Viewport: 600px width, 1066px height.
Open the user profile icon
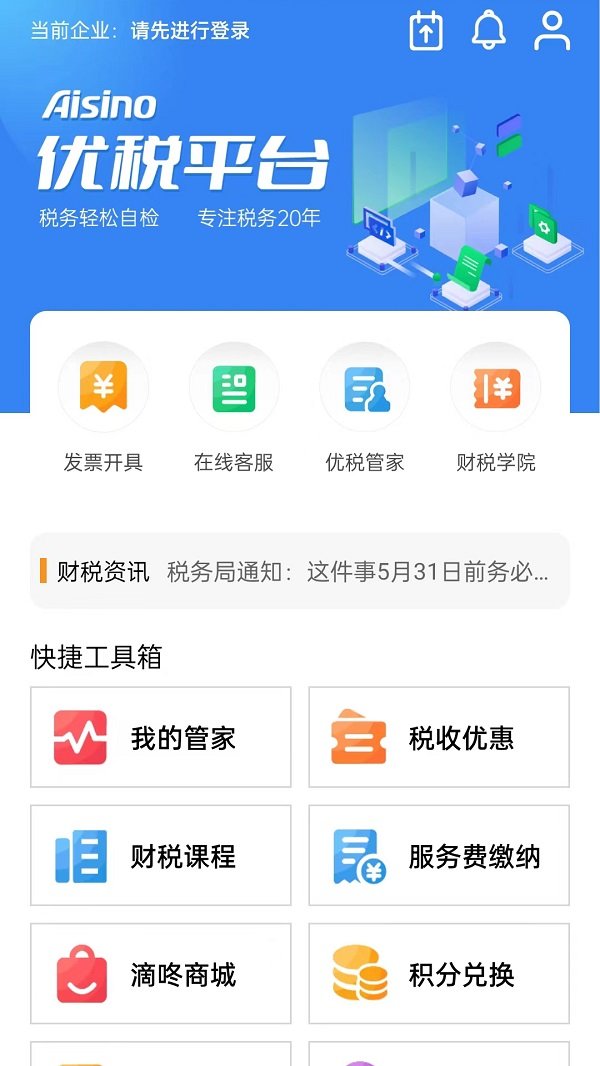[552, 31]
